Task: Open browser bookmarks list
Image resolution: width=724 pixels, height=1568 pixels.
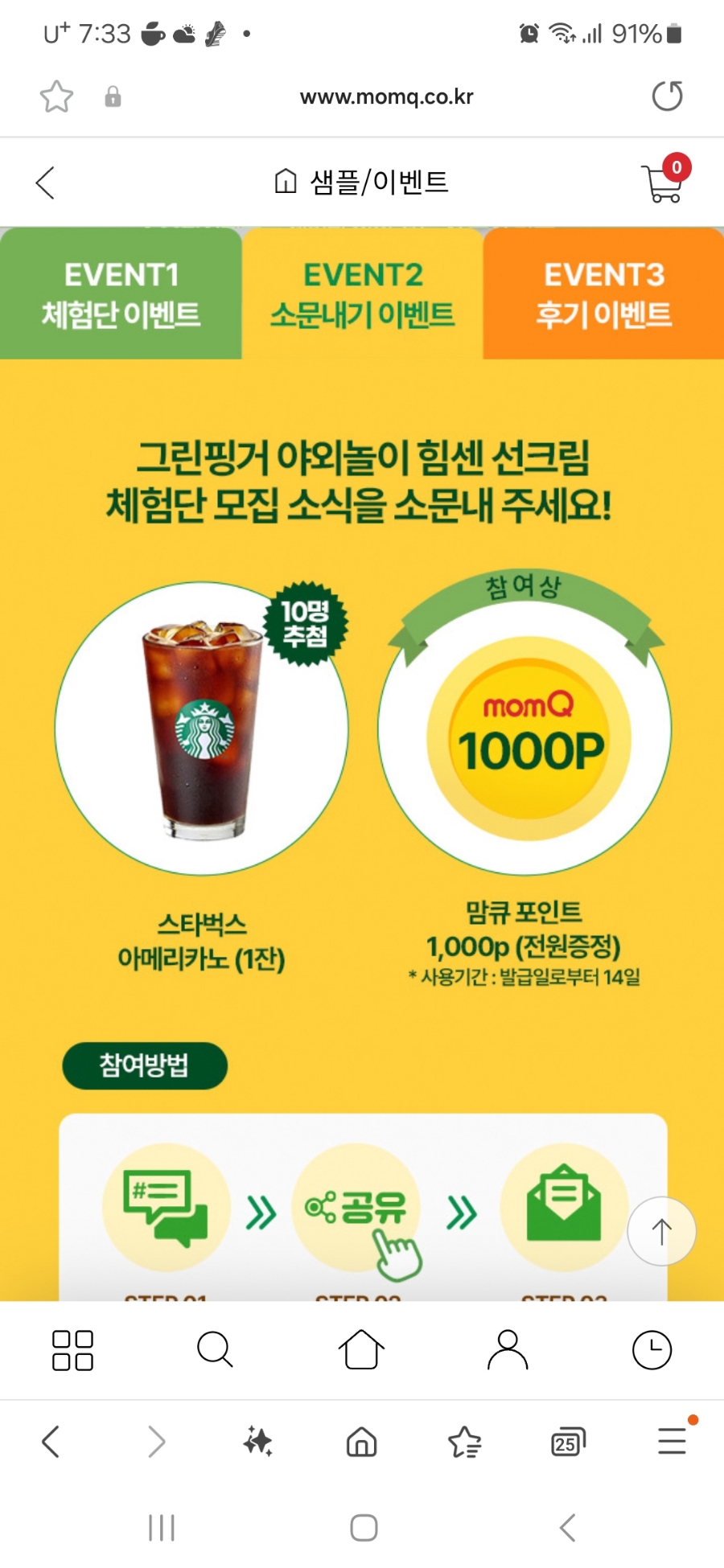Action: click(464, 1442)
